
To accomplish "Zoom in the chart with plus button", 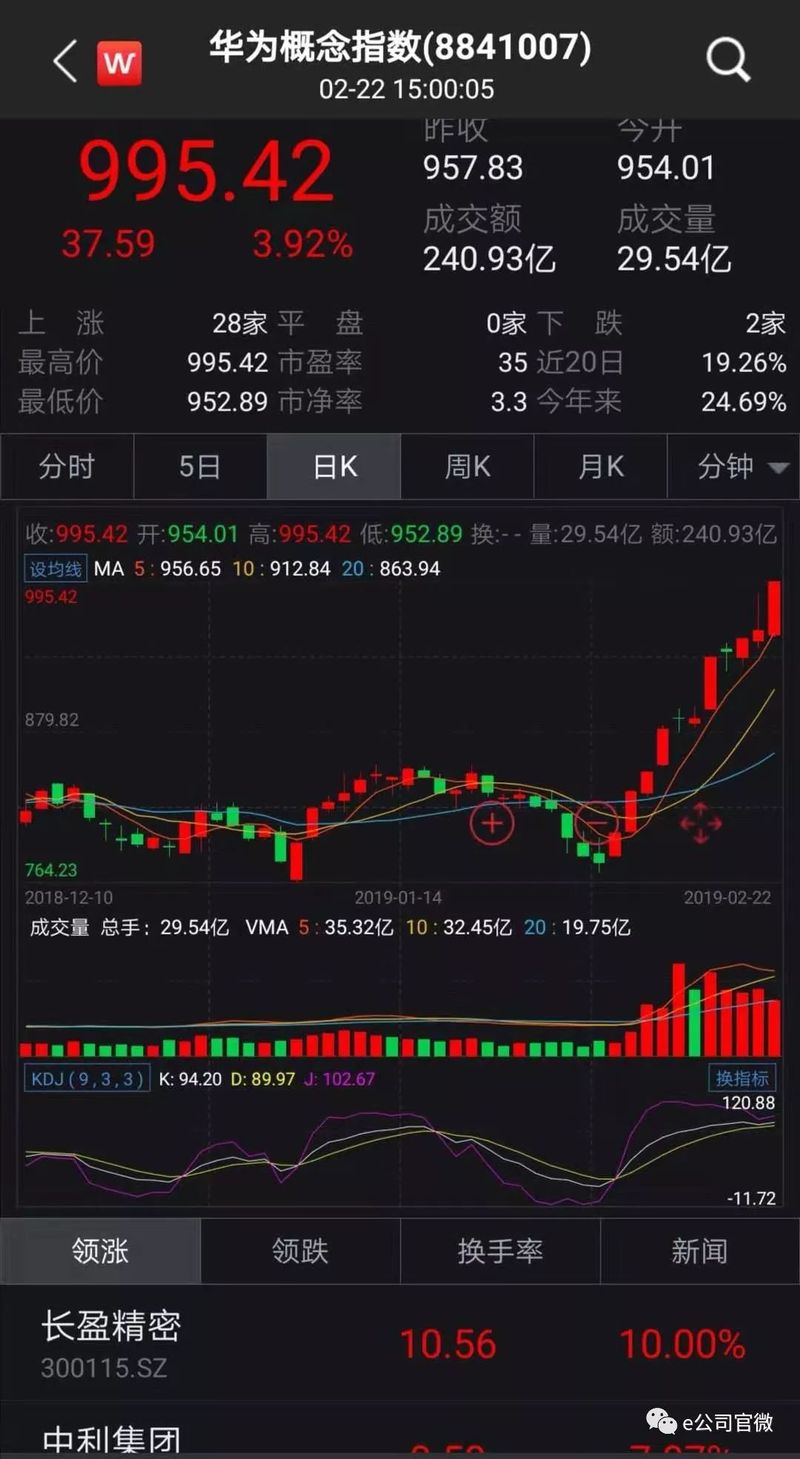I will click(x=492, y=824).
